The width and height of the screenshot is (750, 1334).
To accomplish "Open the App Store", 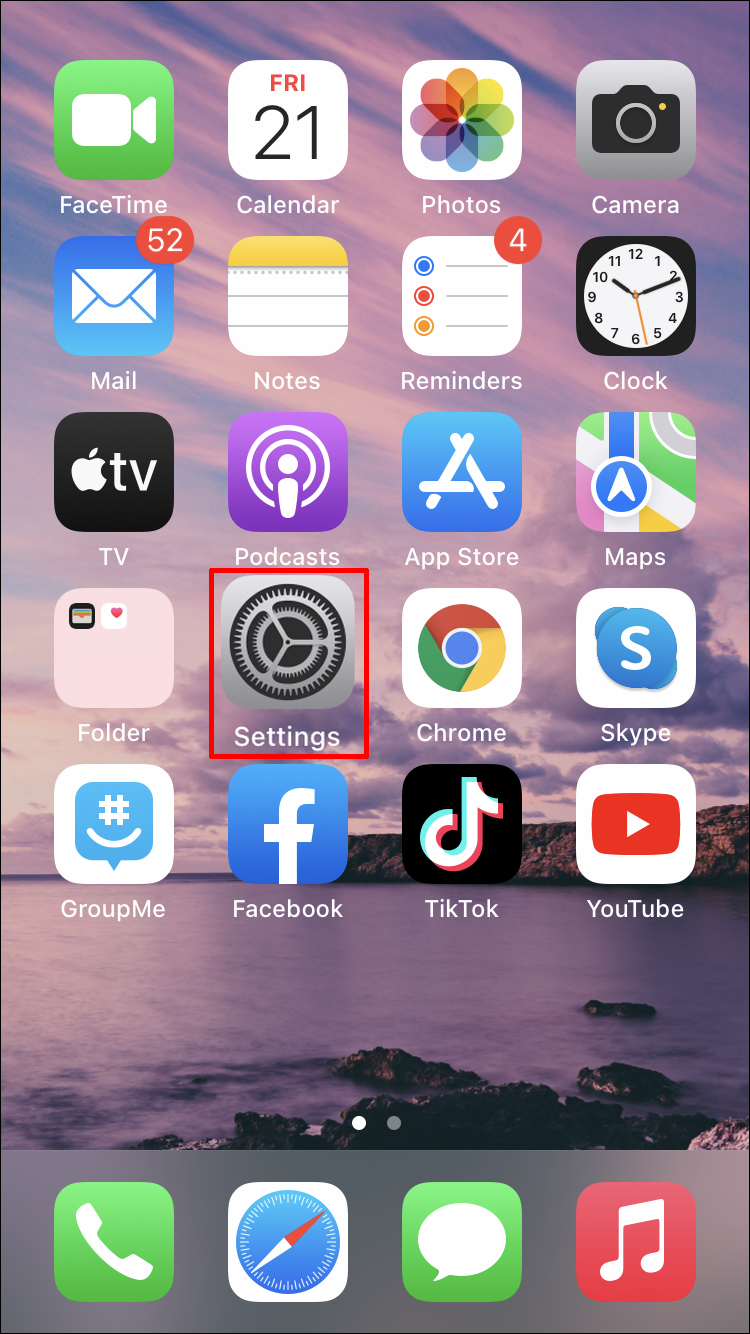I will pos(462,472).
